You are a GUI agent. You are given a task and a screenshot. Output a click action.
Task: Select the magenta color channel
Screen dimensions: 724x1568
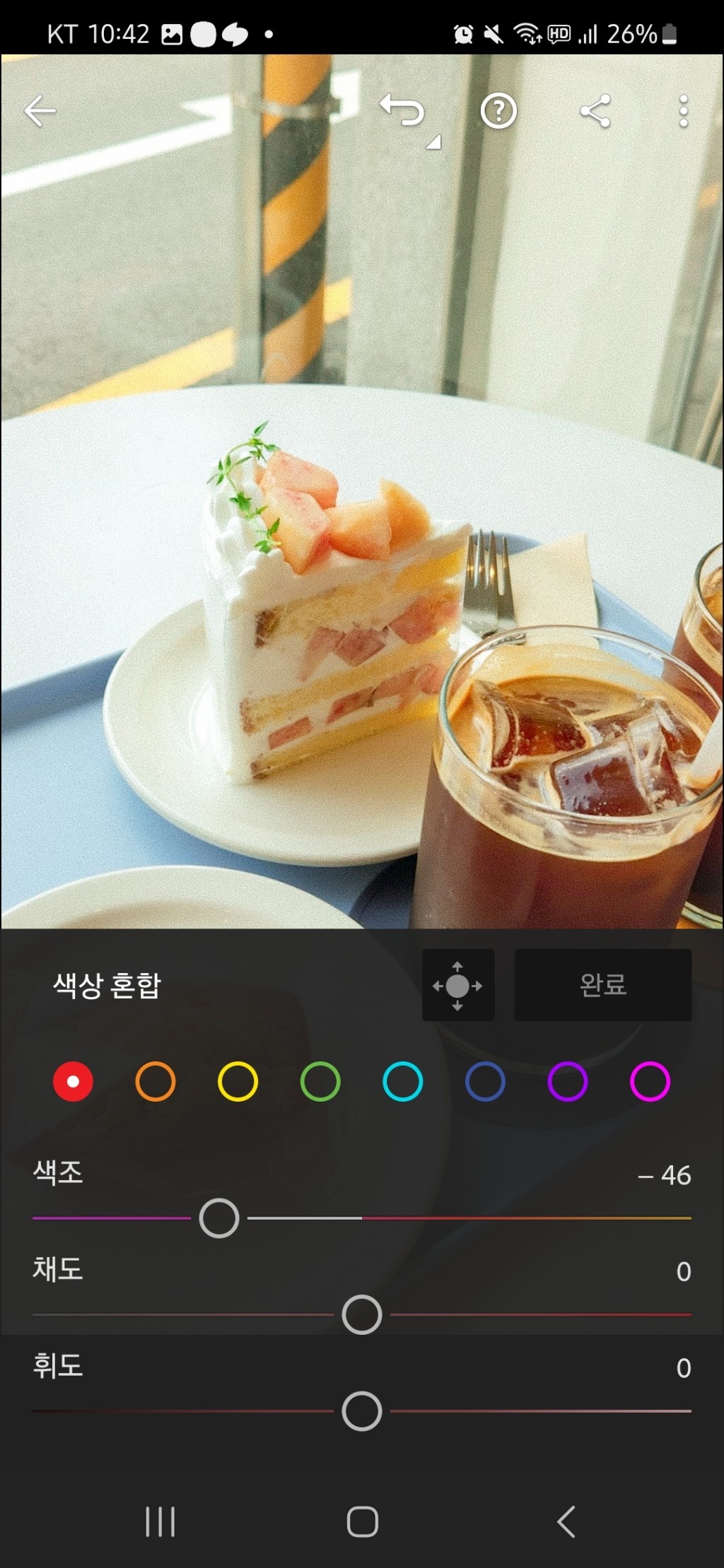coord(648,1082)
